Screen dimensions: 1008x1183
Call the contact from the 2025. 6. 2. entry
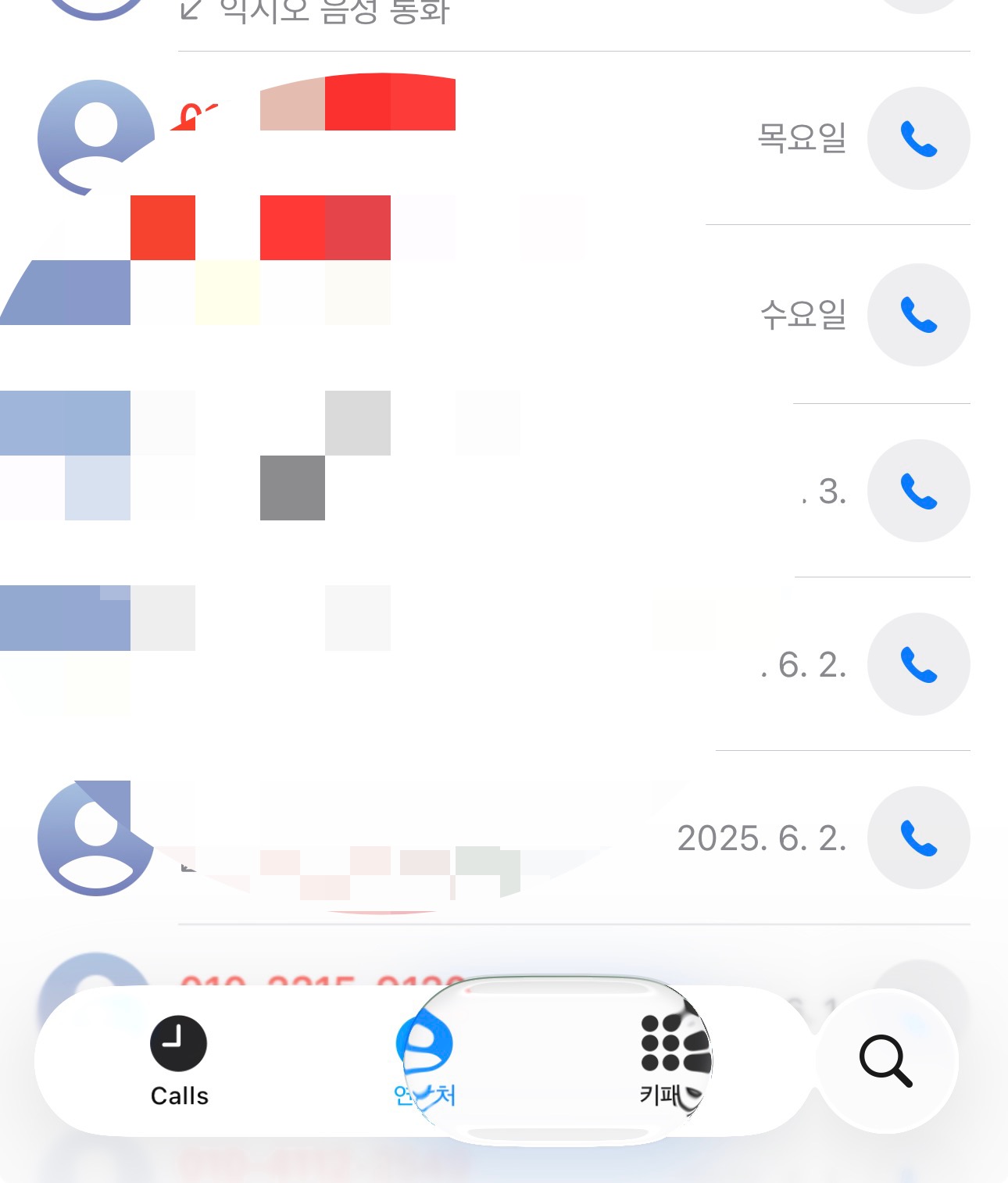click(x=918, y=837)
